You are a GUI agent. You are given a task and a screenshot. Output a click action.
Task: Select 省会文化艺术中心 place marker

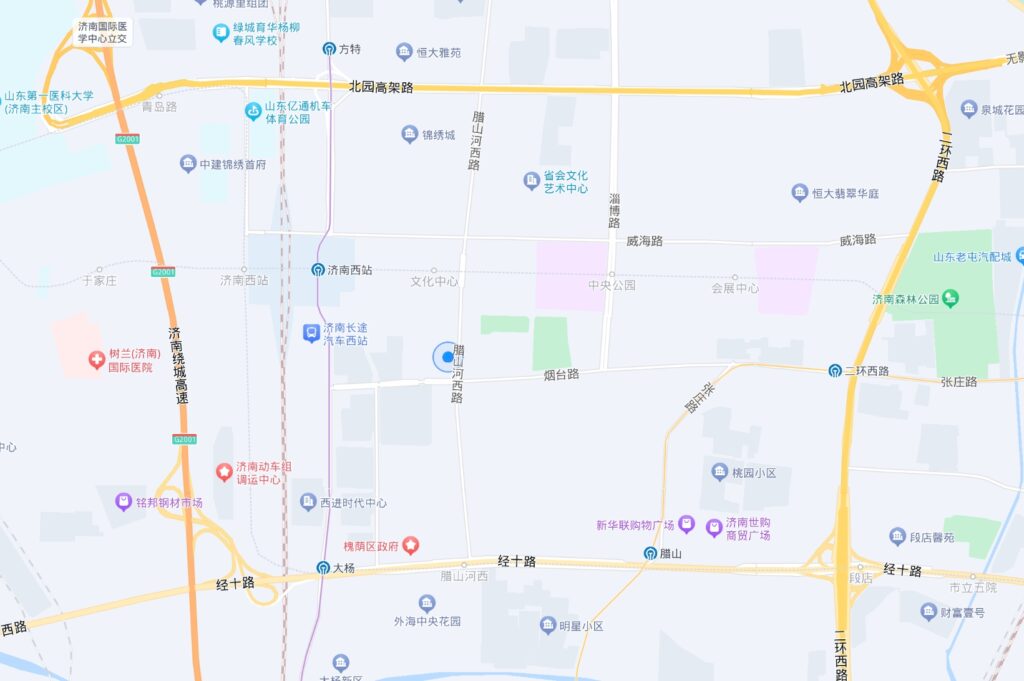(532, 181)
